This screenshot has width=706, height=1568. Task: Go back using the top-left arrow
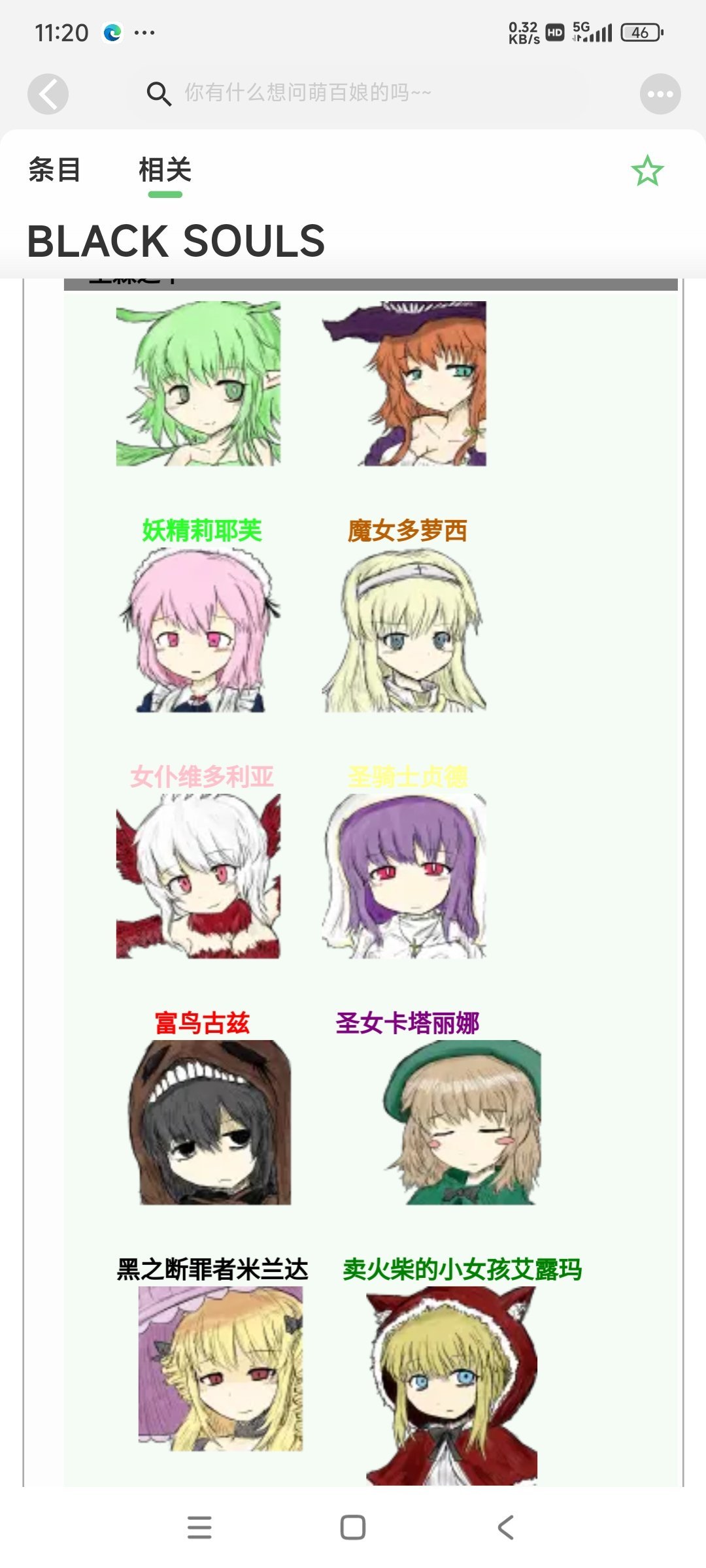pyautogui.click(x=48, y=94)
